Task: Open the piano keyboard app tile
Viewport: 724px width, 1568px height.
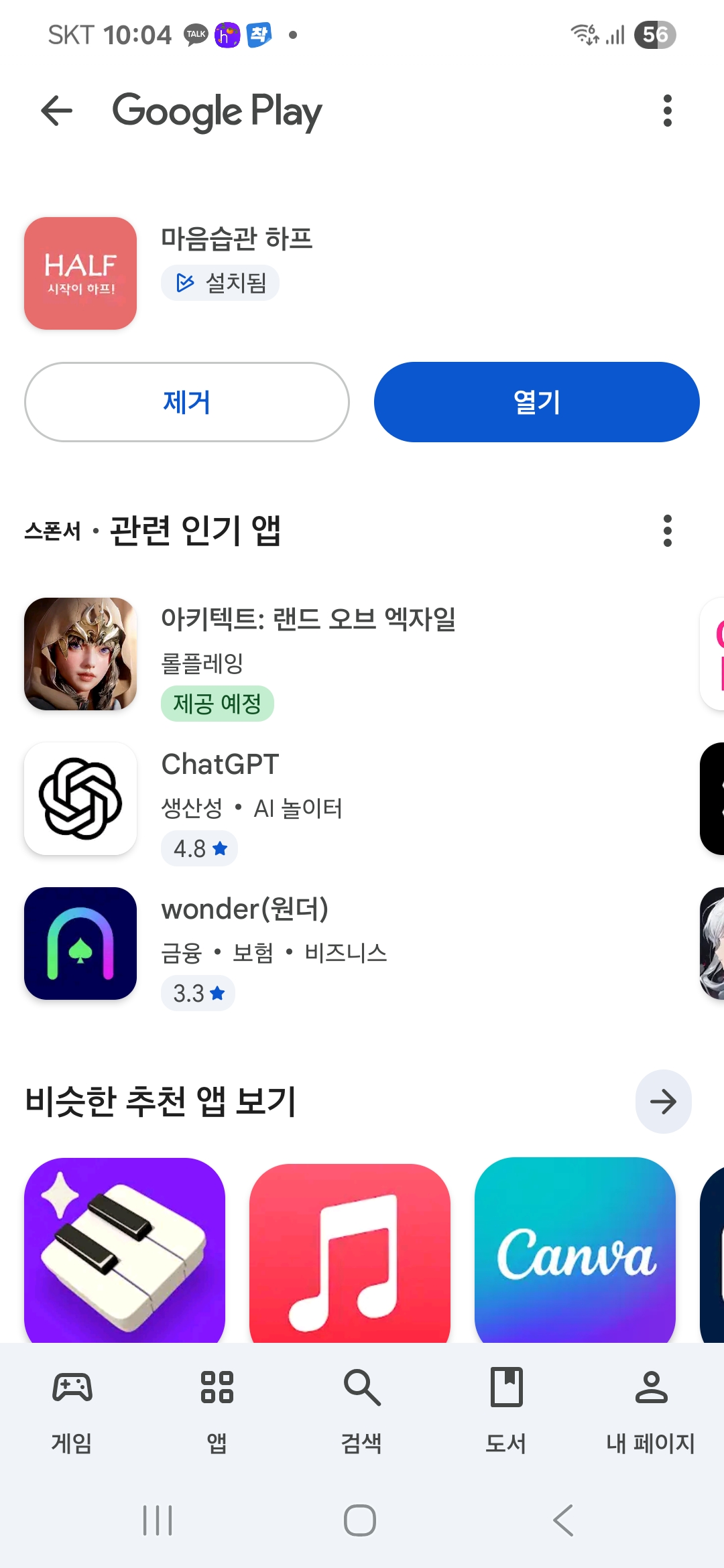Action: (x=125, y=1250)
